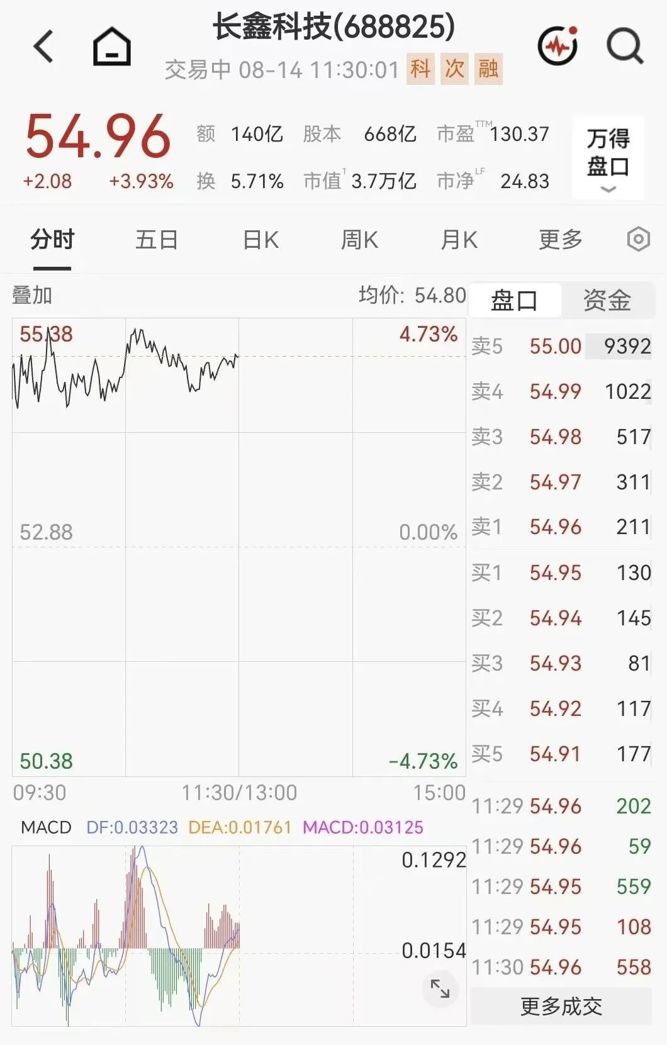Tap the 融 tag
This screenshot has height=1045, width=667.
(x=488, y=69)
